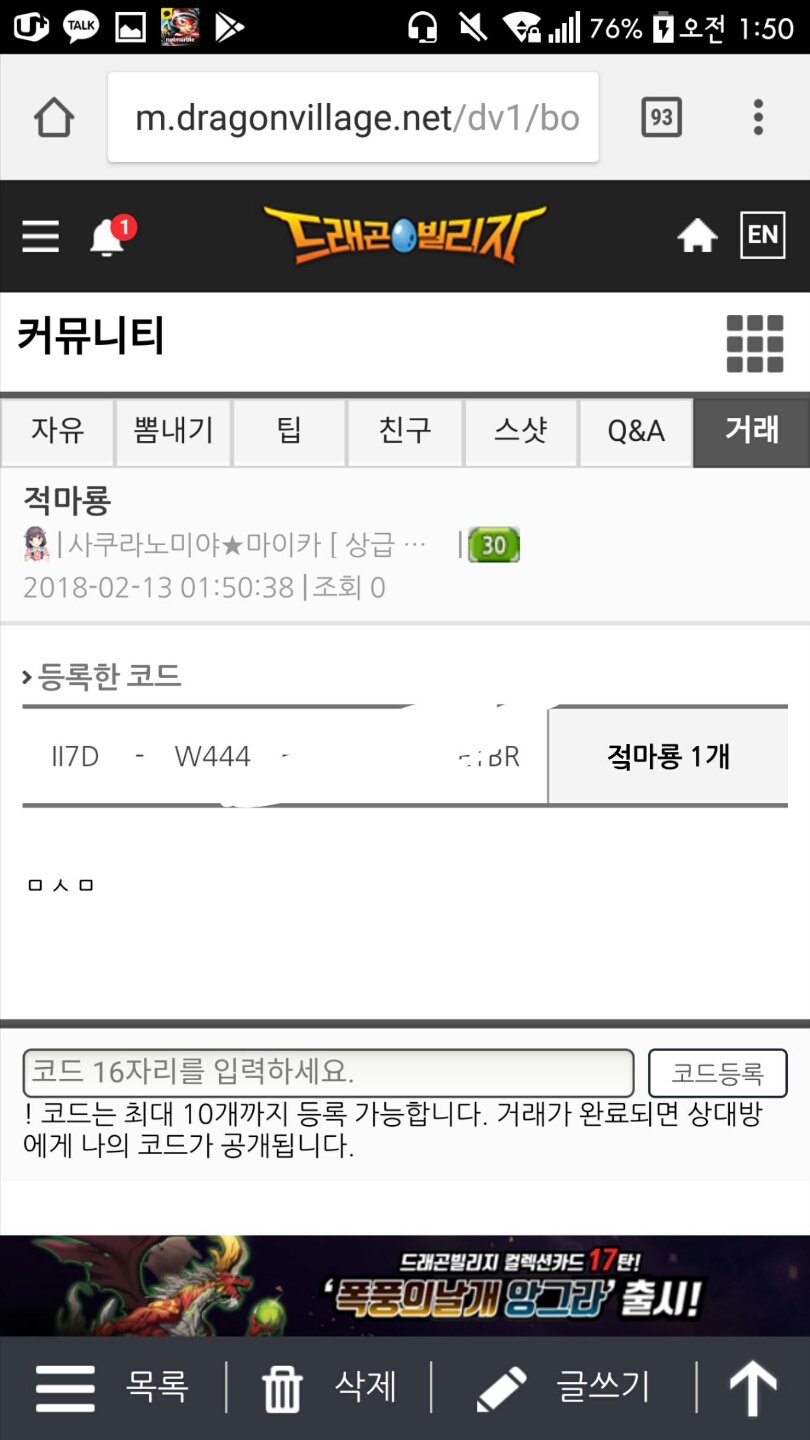The height and width of the screenshot is (1440, 810).
Task: Open the browser home page
Action: click(x=54, y=118)
